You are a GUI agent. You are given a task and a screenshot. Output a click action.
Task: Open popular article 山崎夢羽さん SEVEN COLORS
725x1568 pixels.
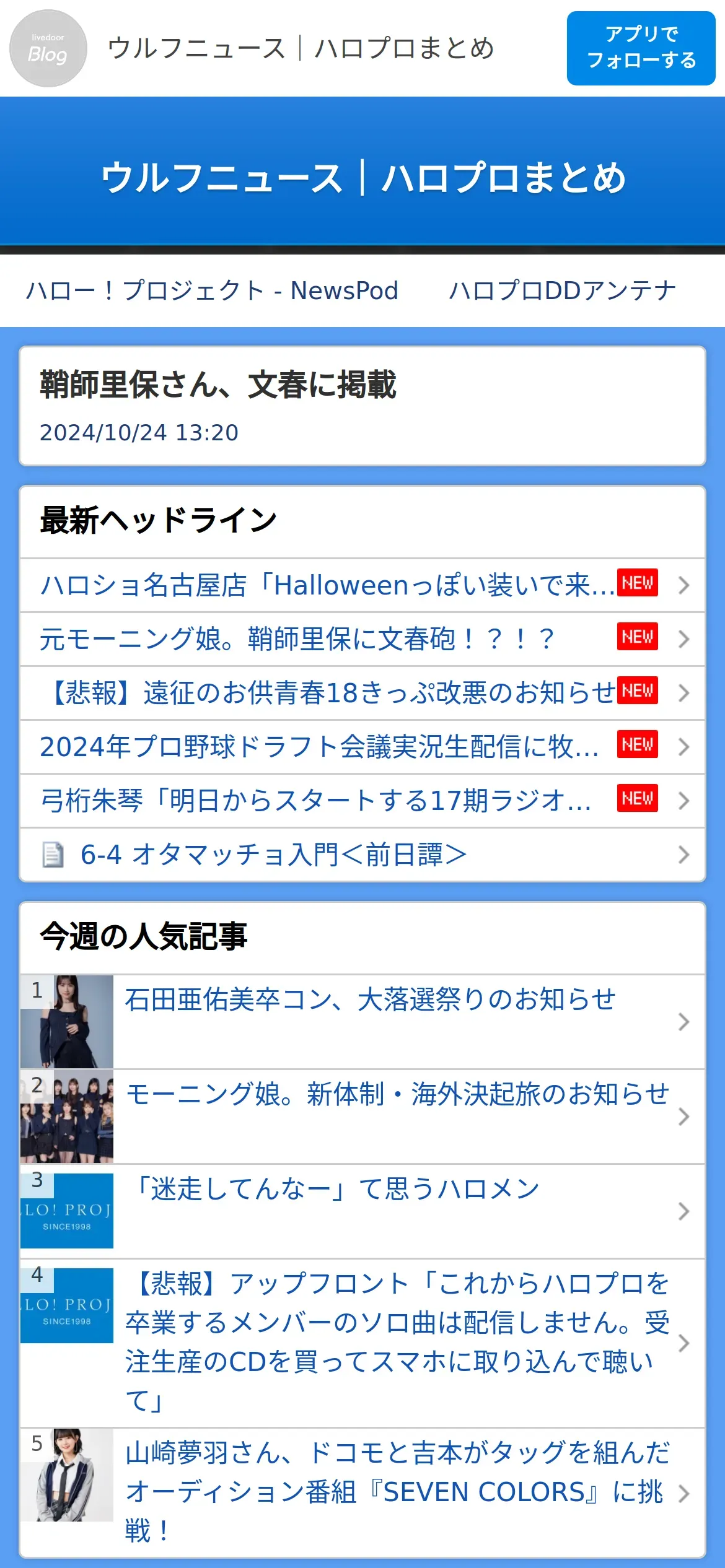pyautogui.click(x=362, y=1492)
